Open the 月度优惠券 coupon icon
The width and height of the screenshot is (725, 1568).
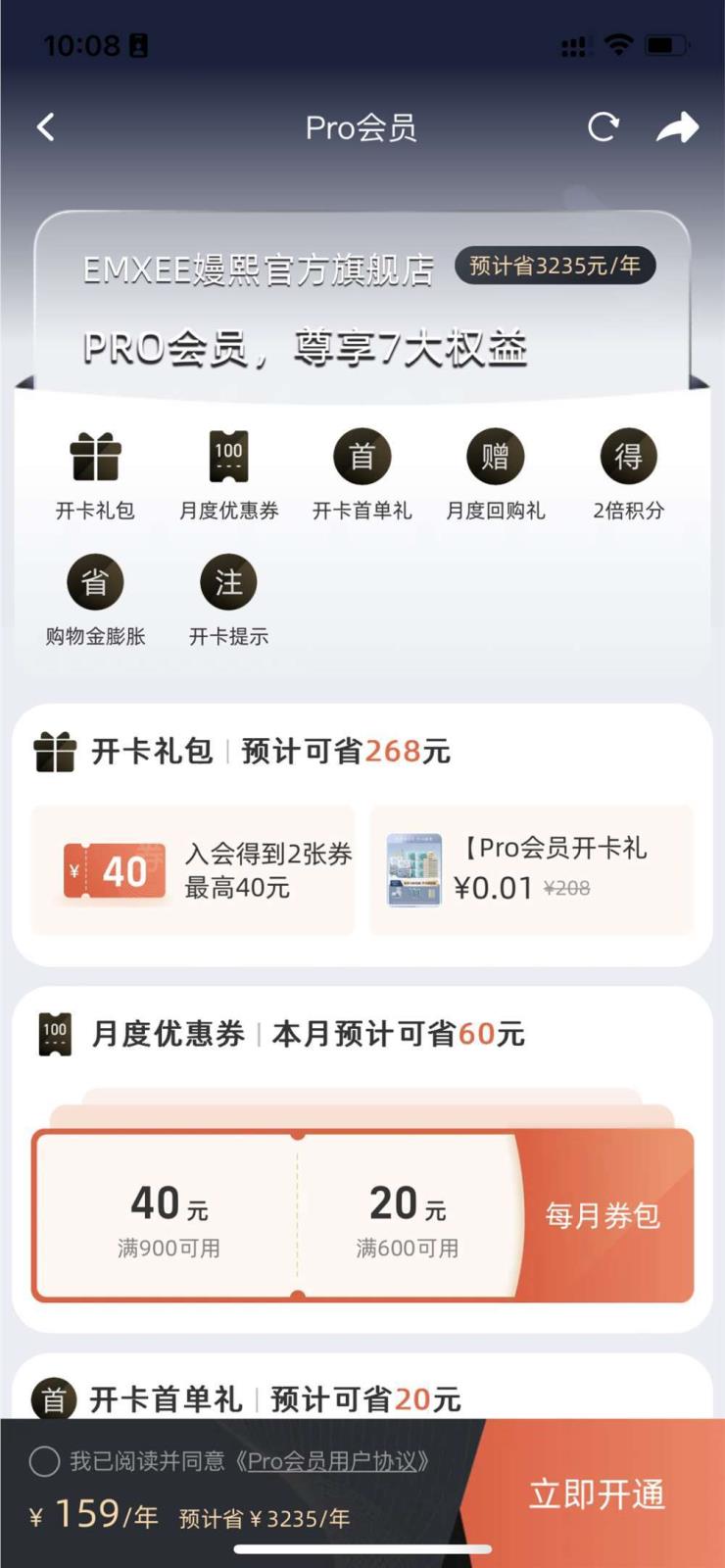pyautogui.click(x=228, y=457)
